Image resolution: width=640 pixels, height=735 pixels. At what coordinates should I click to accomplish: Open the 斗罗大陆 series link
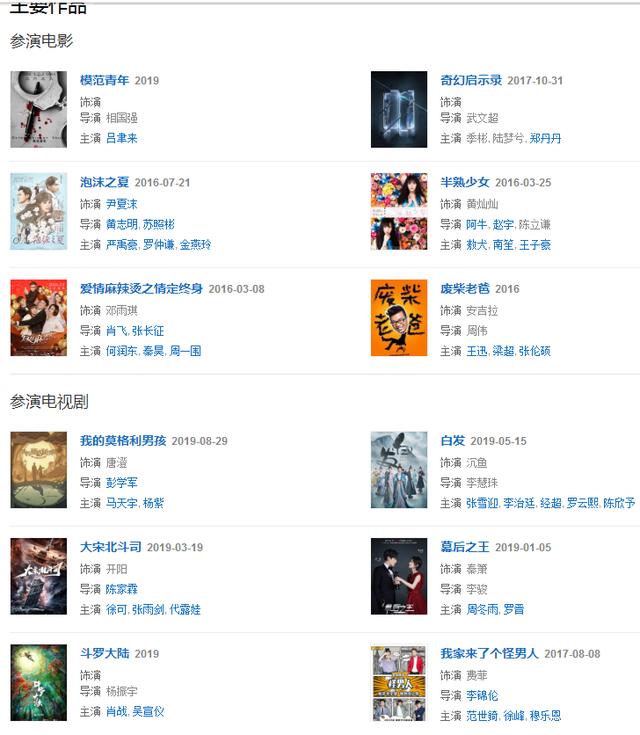click(105, 654)
